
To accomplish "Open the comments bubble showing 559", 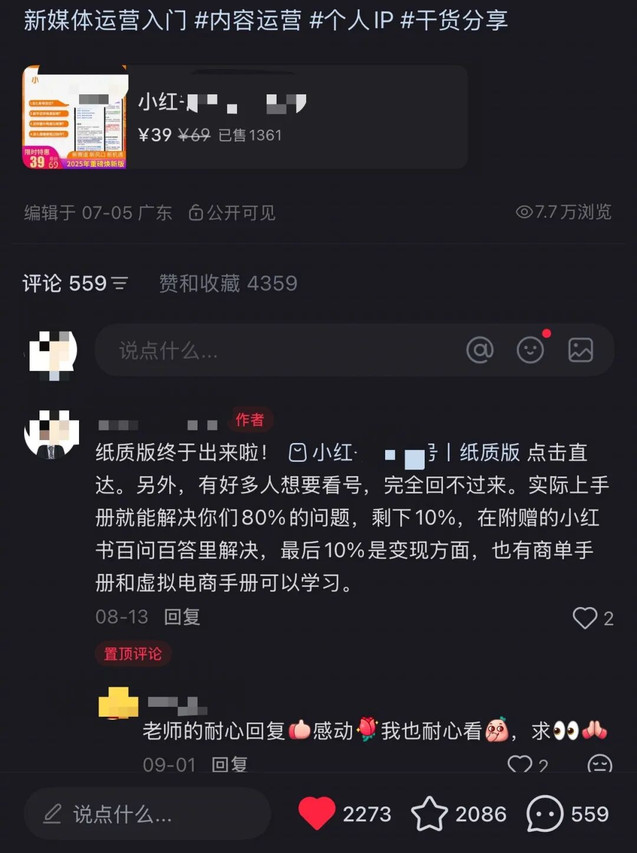I will tap(545, 814).
